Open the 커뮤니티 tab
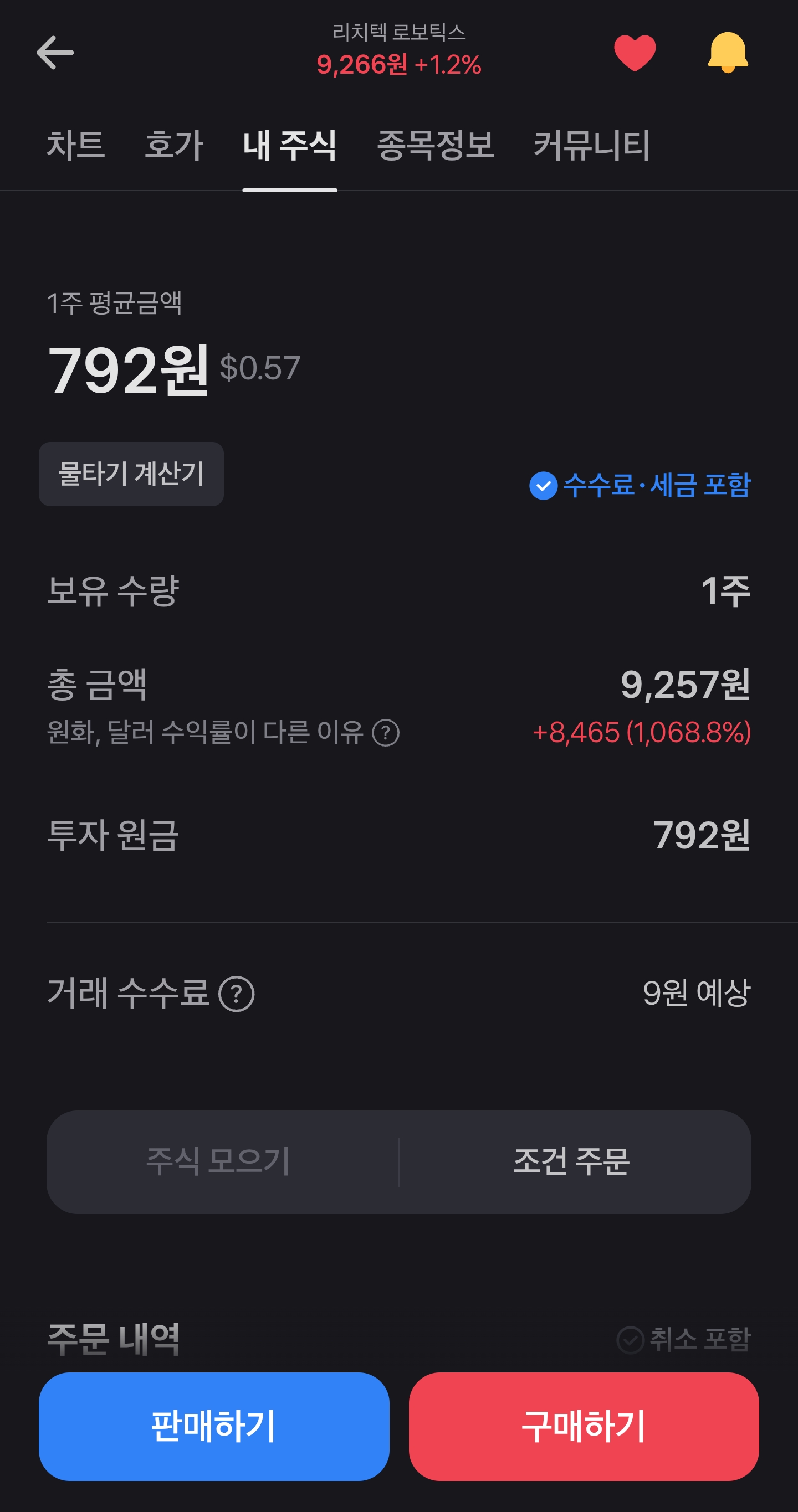The image size is (798, 1512). [592, 145]
